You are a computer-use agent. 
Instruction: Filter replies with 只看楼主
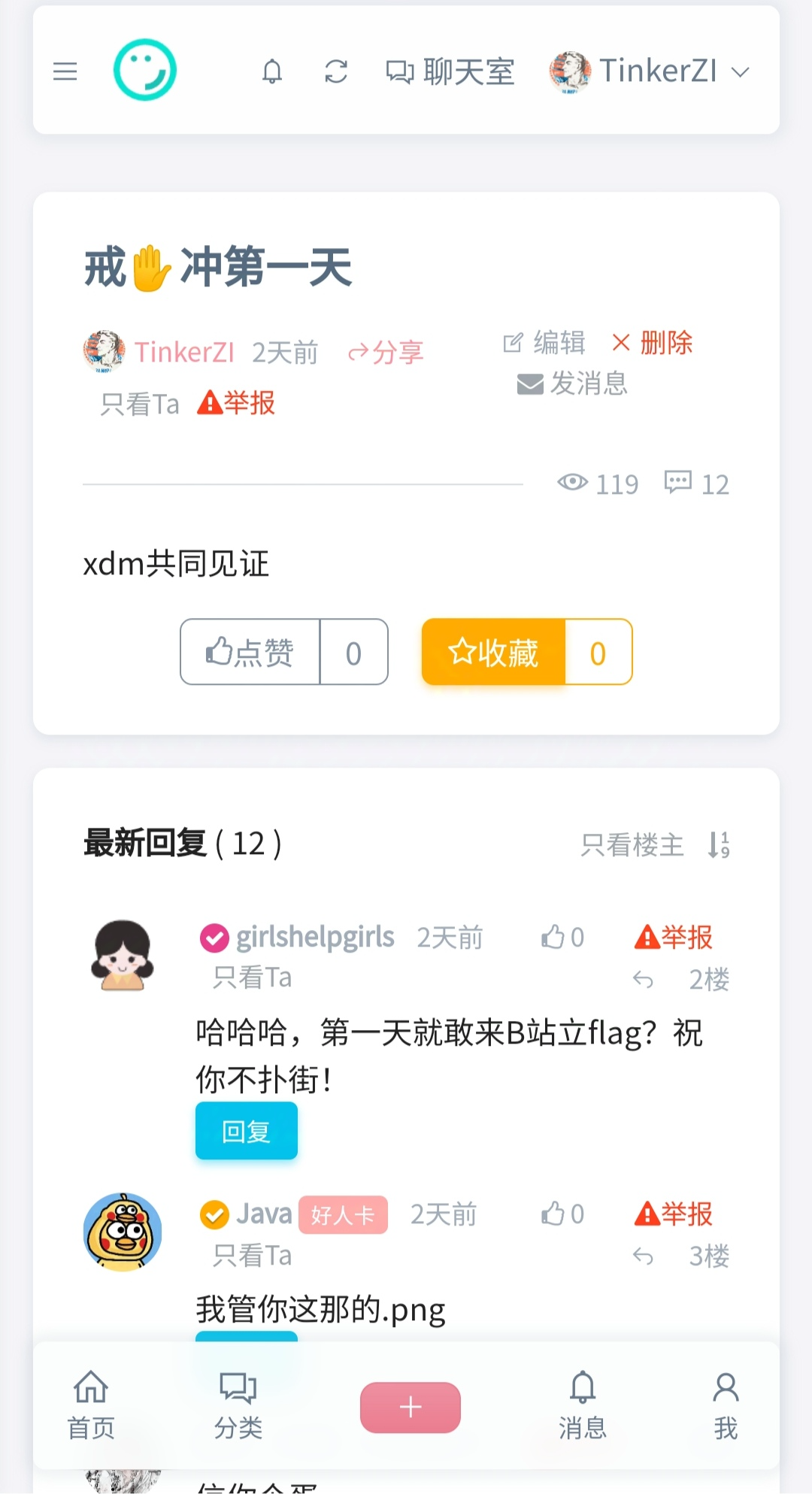point(632,845)
